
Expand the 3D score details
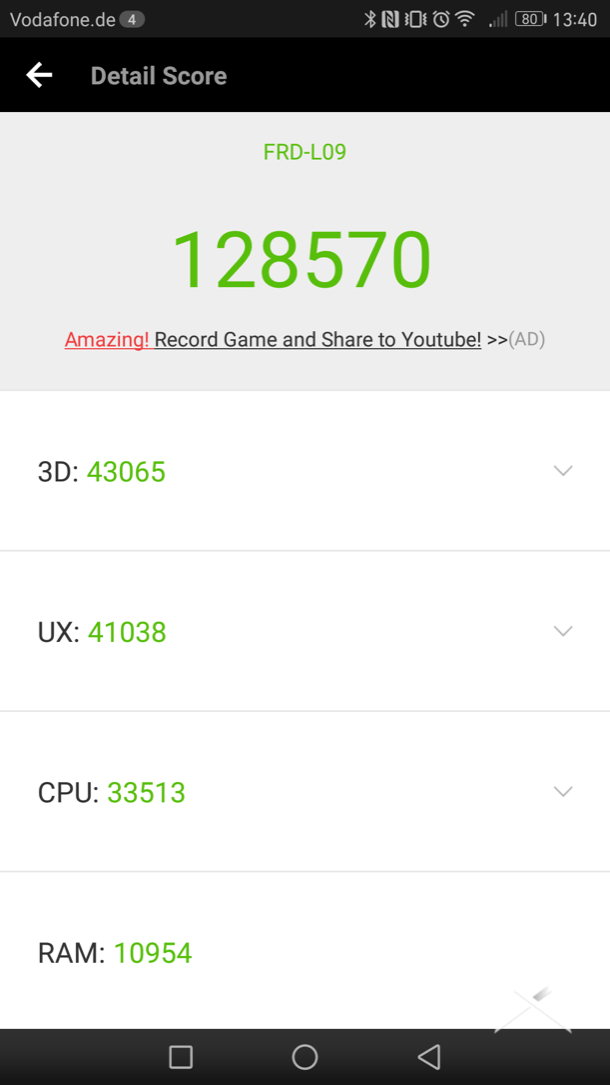click(563, 471)
